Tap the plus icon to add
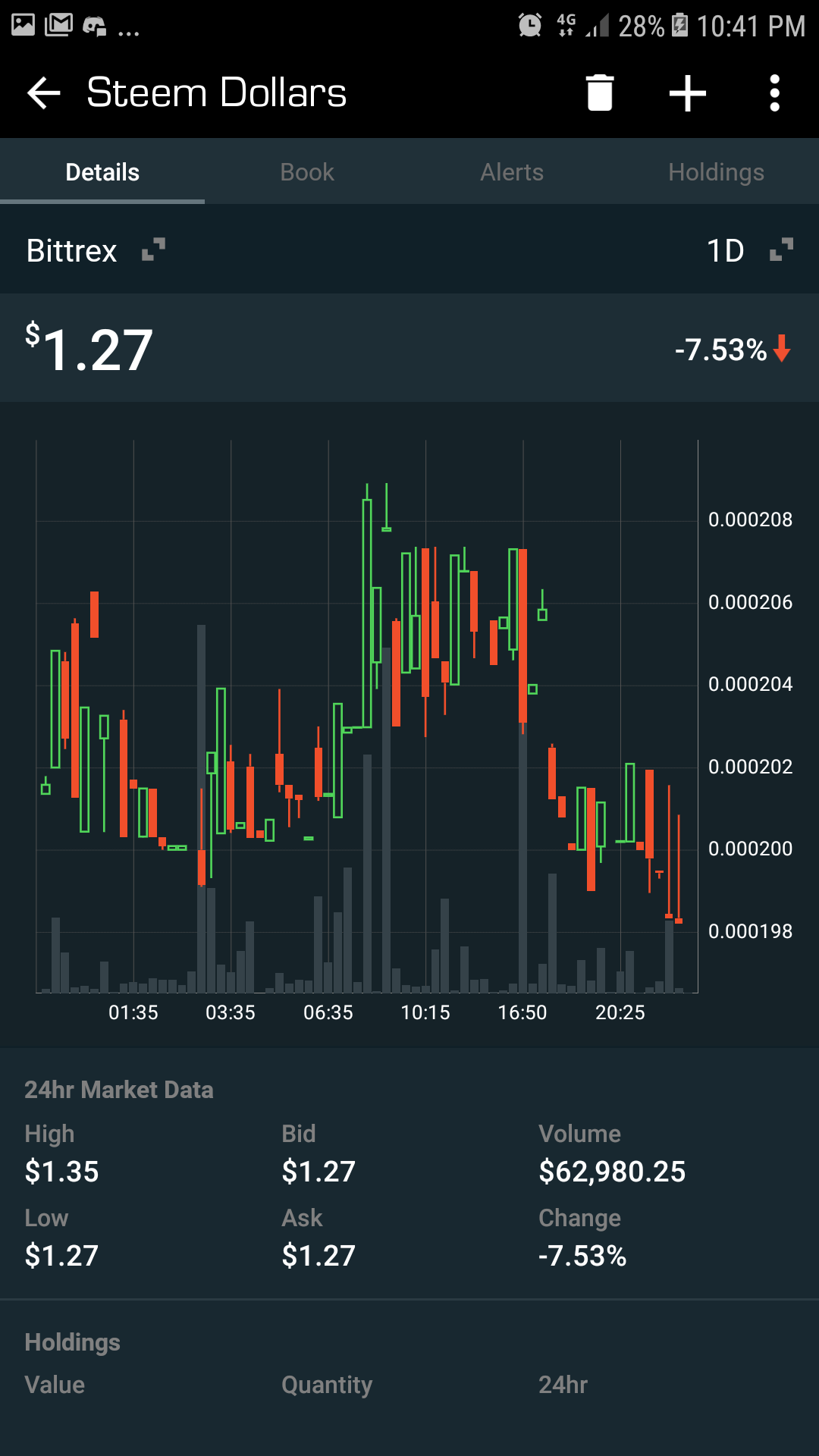This screenshot has width=819, height=1456. [x=687, y=93]
